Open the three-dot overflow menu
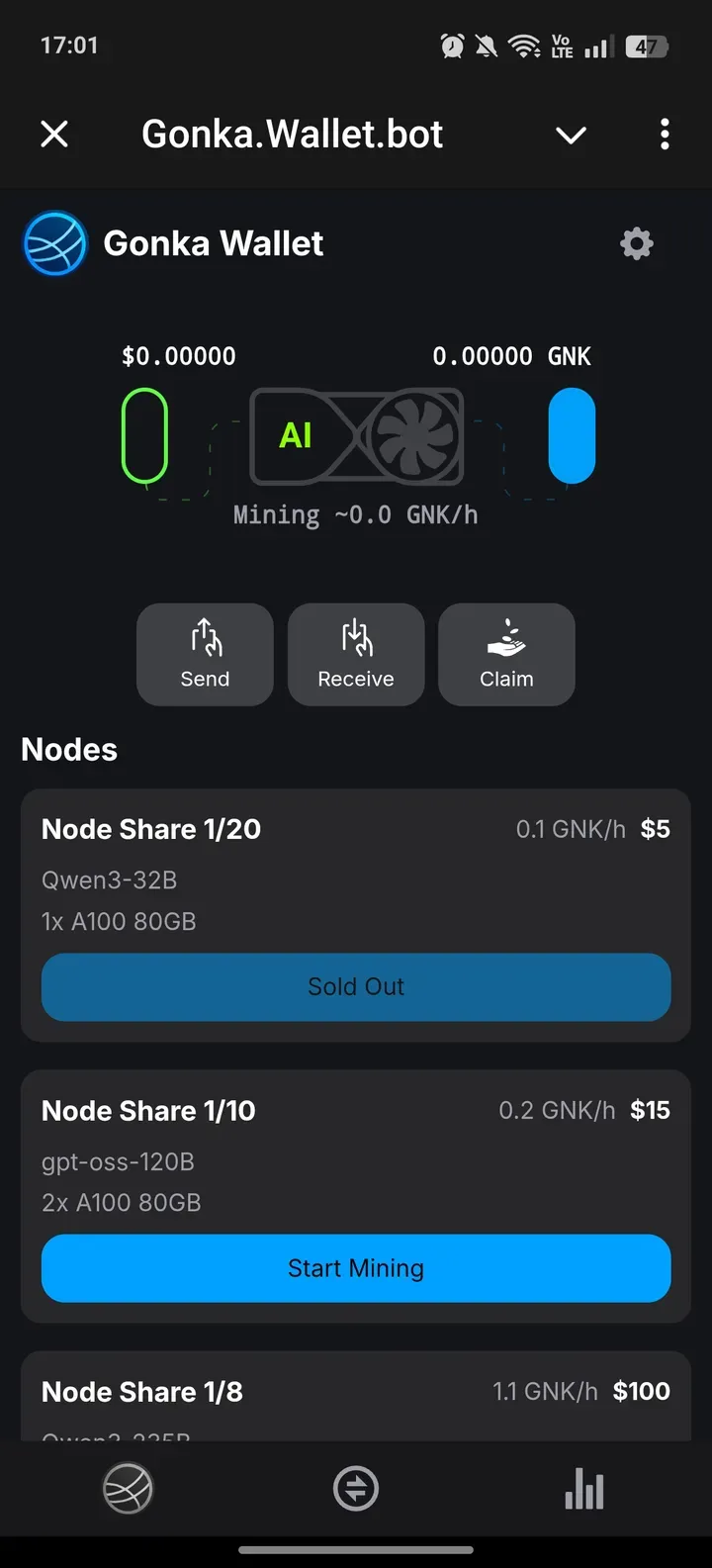Viewport: 712px width, 1568px height. 665,134
